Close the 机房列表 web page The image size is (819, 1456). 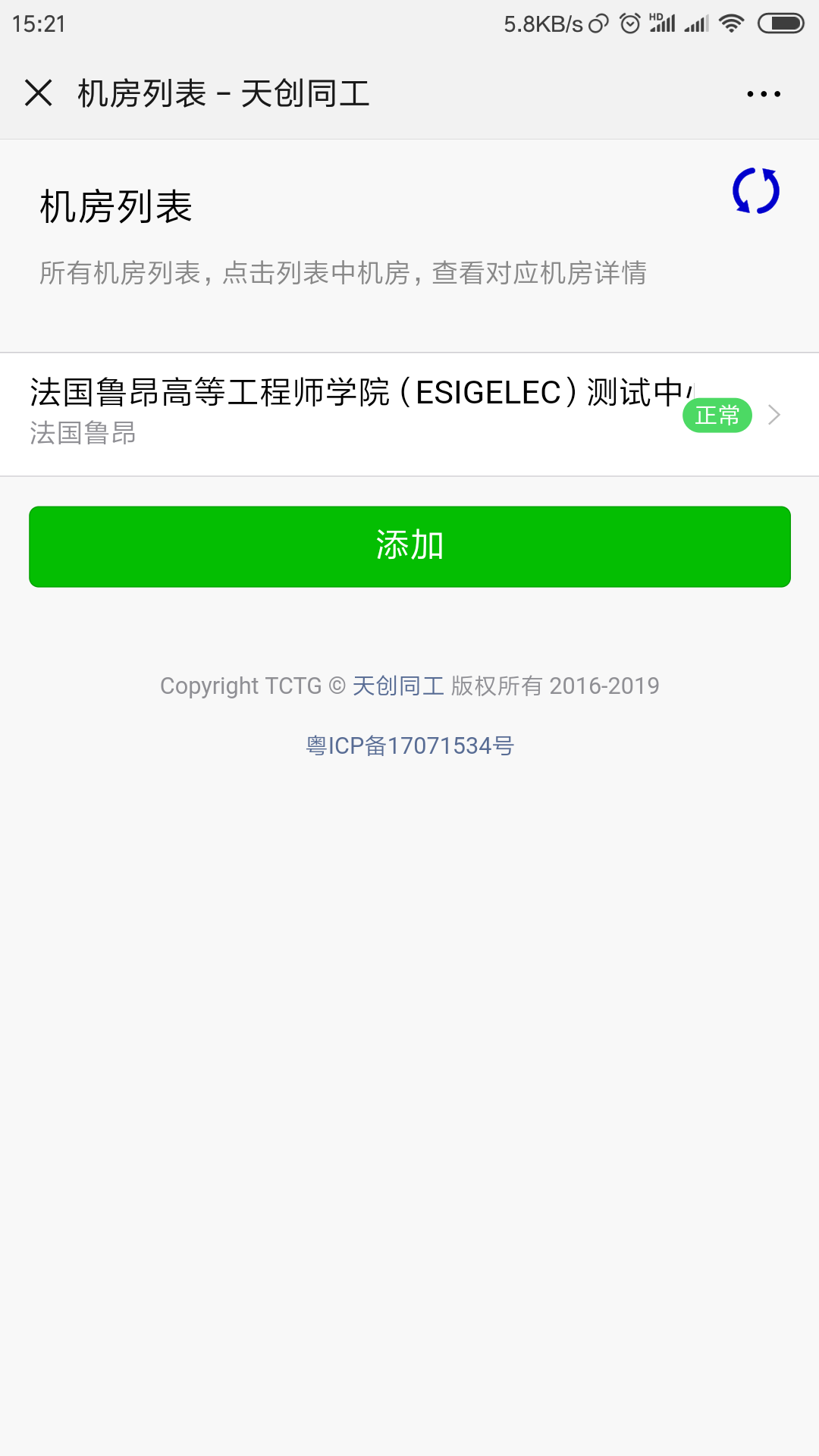(39, 93)
